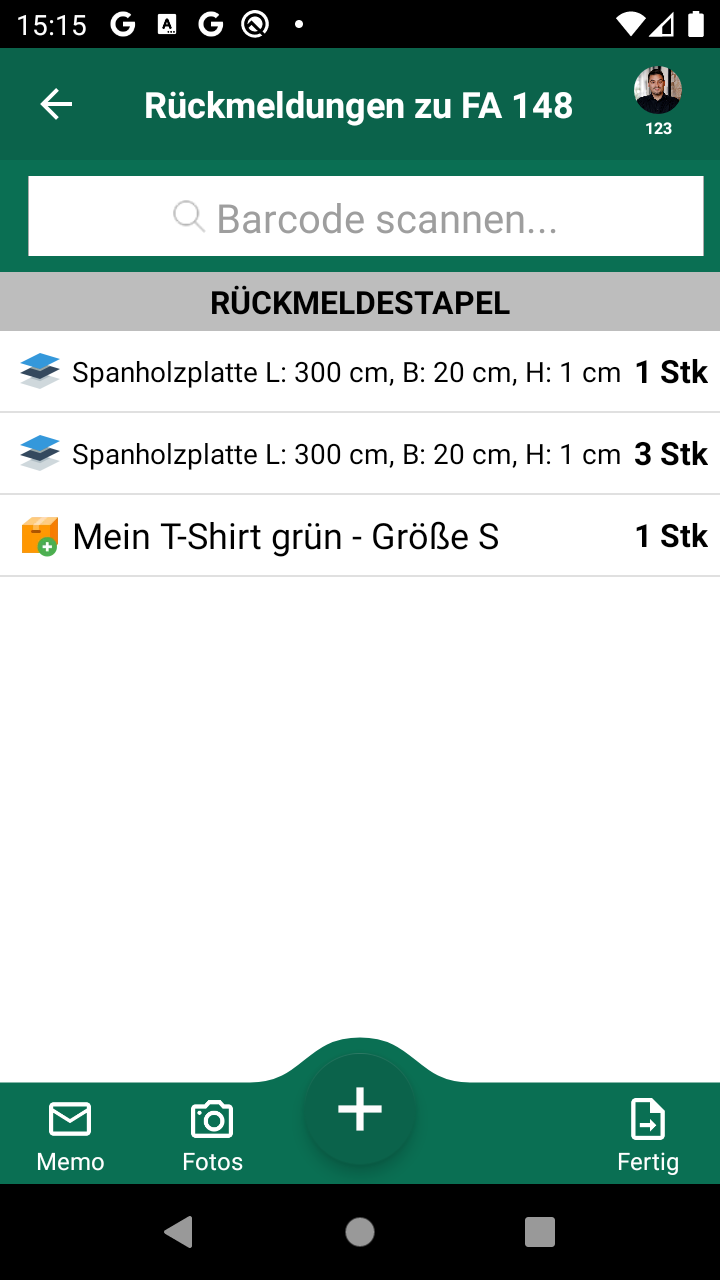This screenshot has height=1280, width=720.
Task: Go back using the app bar arrow
Action: [x=56, y=104]
